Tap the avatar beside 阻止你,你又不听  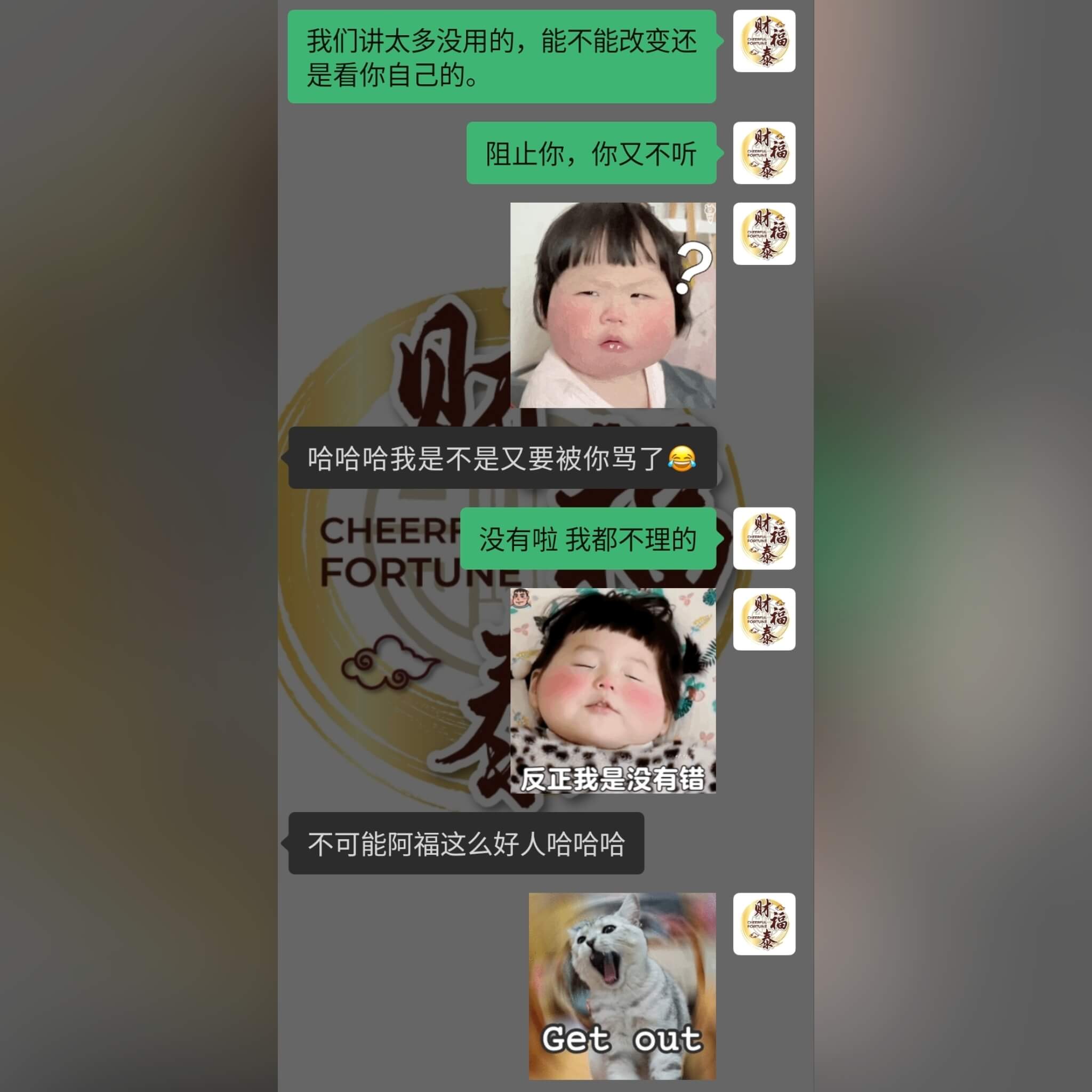(764, 152)
